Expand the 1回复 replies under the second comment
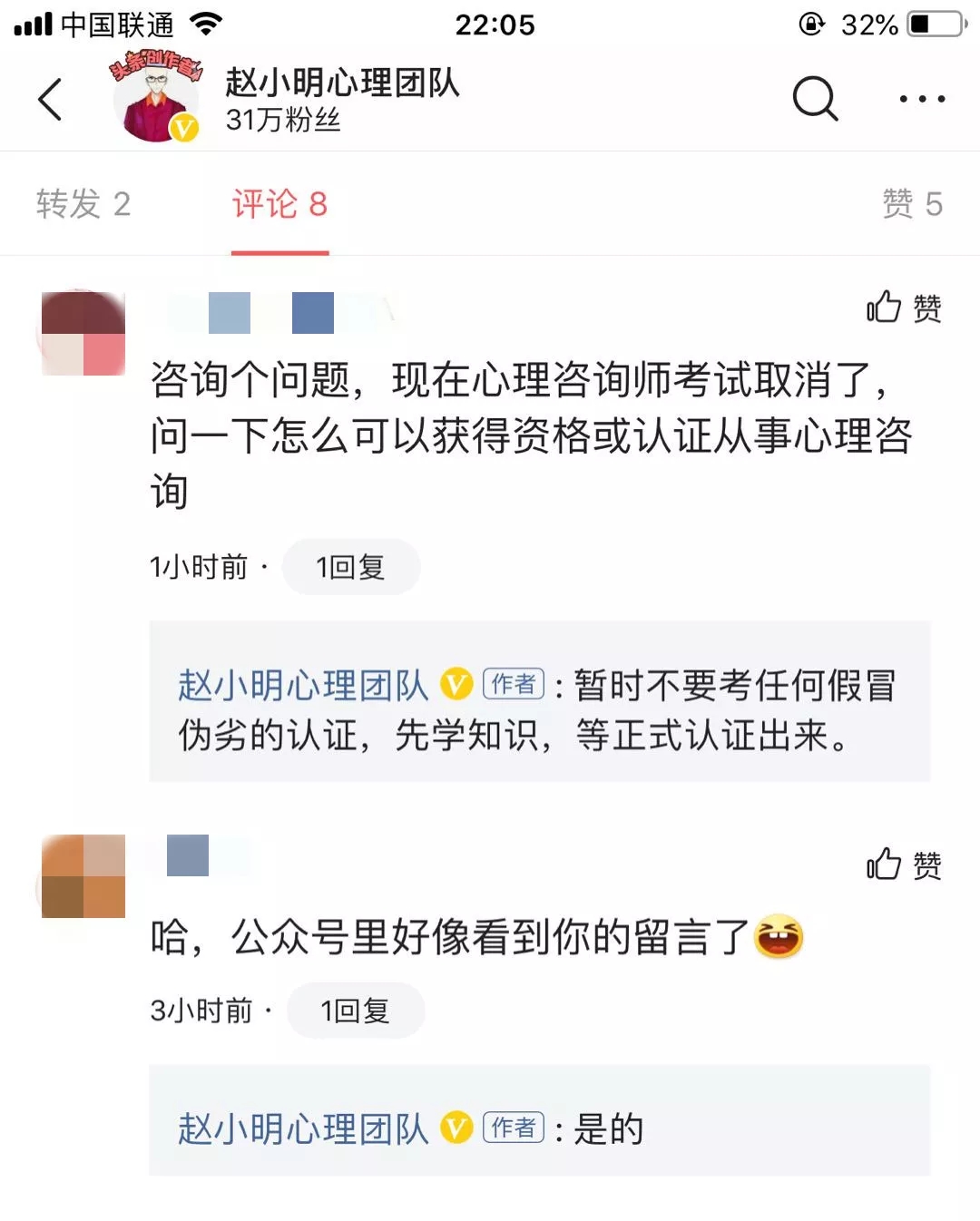Viewport: 980px width, 1221px height. [x=356, y=1010]
